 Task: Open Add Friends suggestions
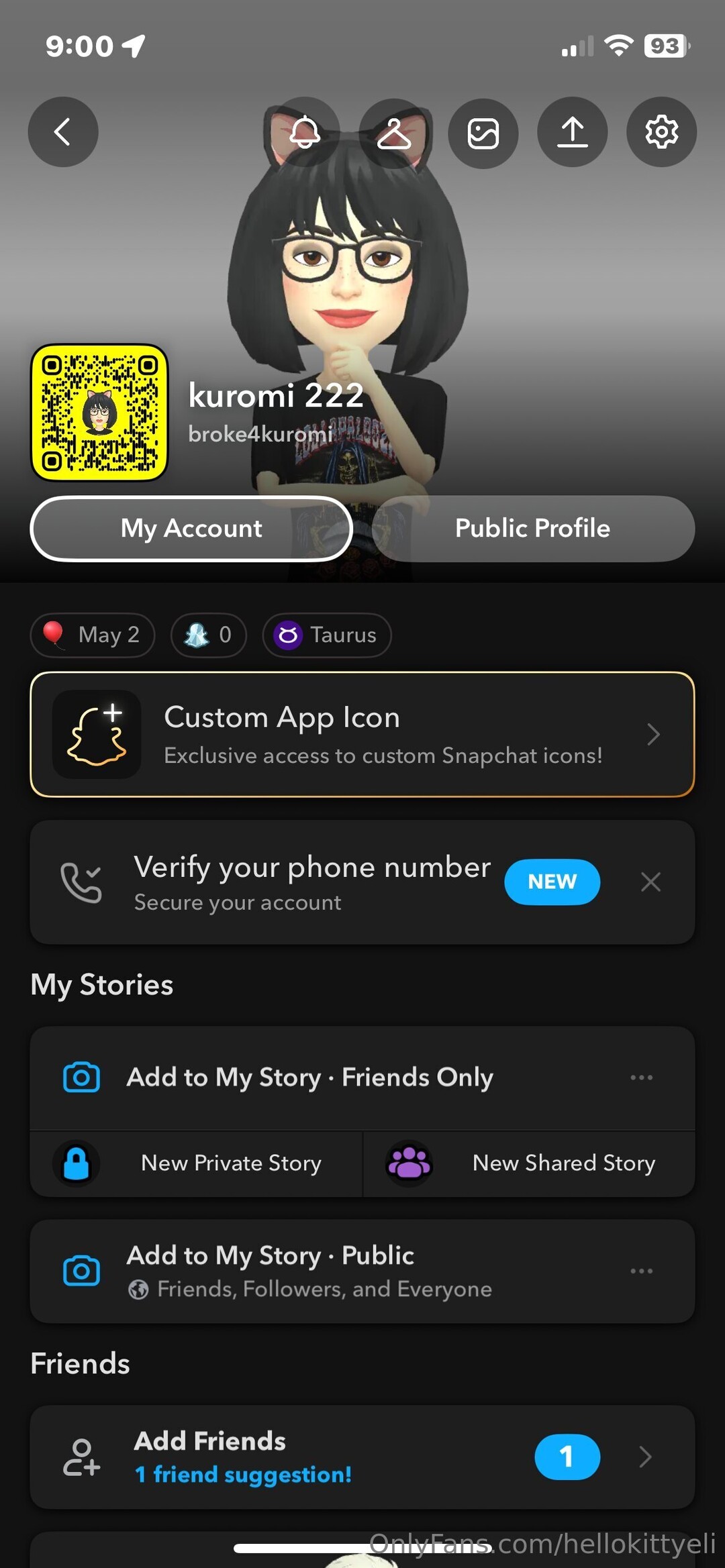(x=362, y=1457)
